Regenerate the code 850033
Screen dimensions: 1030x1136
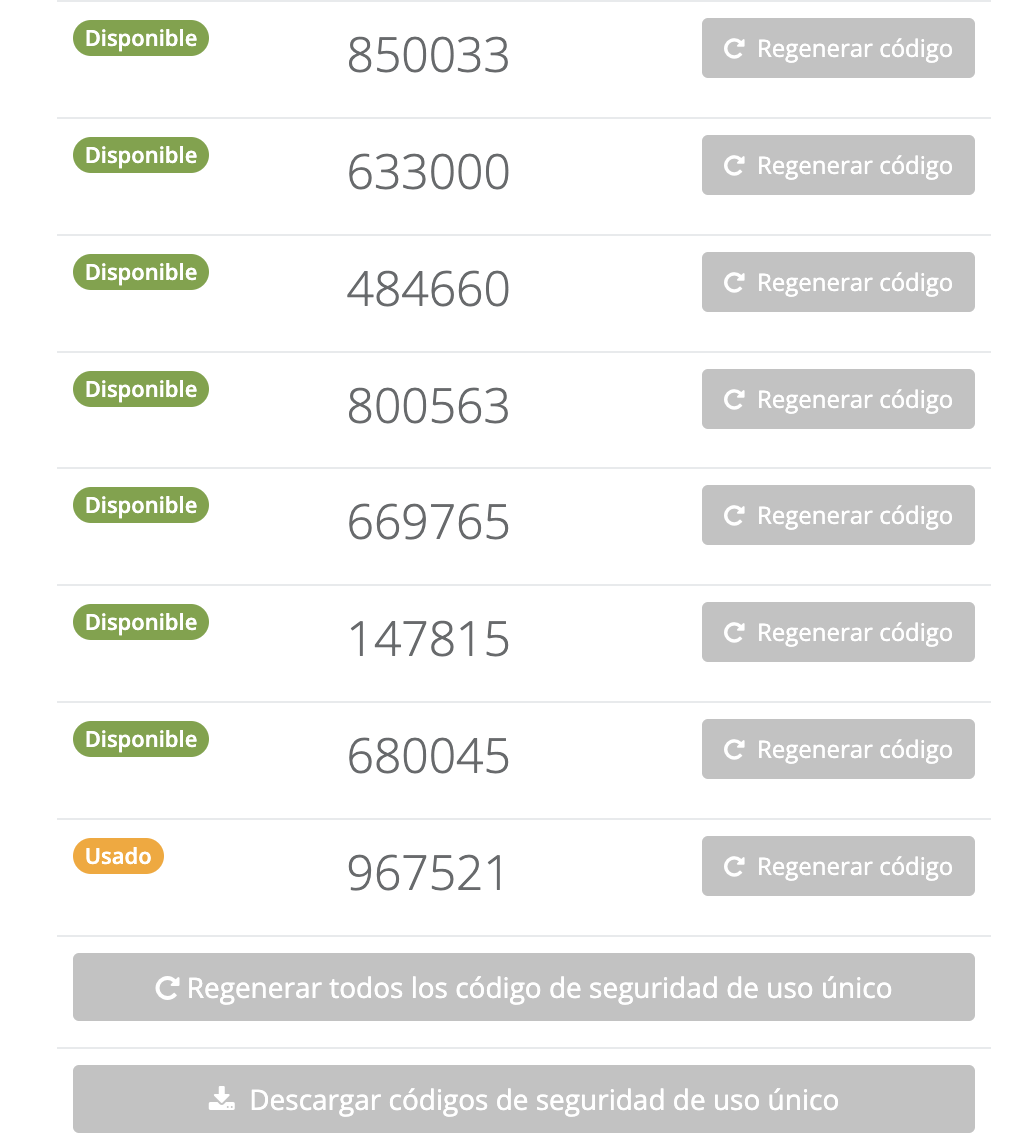838,48
